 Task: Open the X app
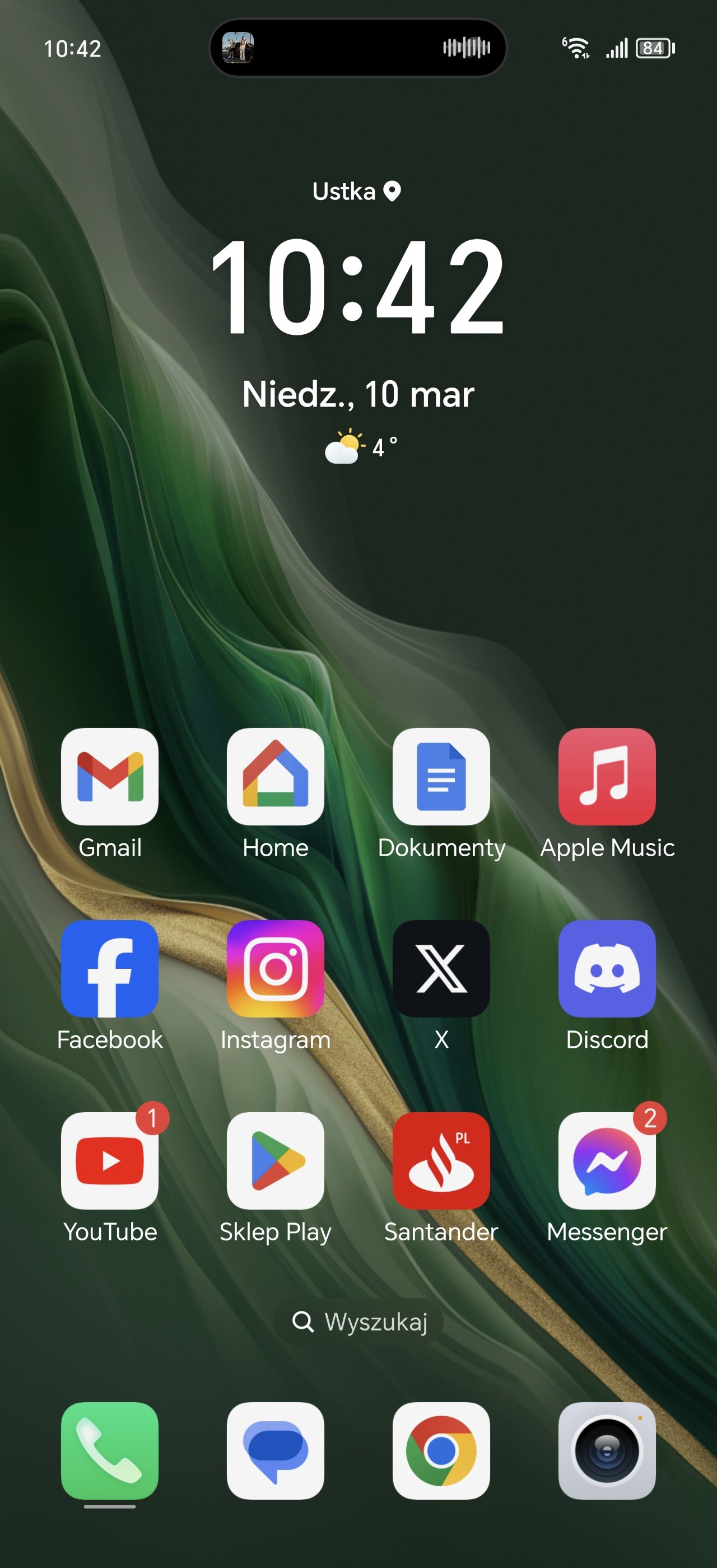point(441,968)
